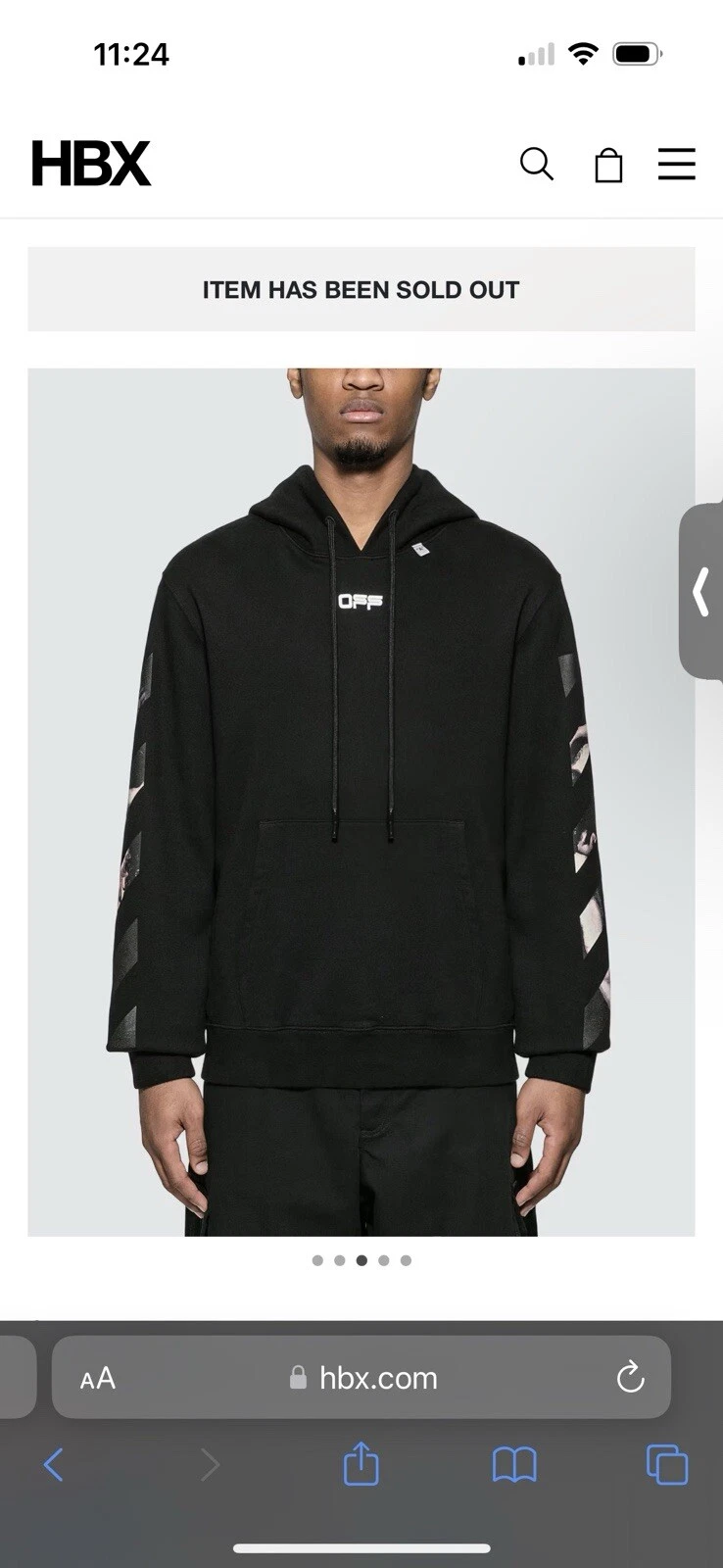Viewport: 723px width, 1568px height.
Task: Open the shopping bag
Action: point(608,165)
